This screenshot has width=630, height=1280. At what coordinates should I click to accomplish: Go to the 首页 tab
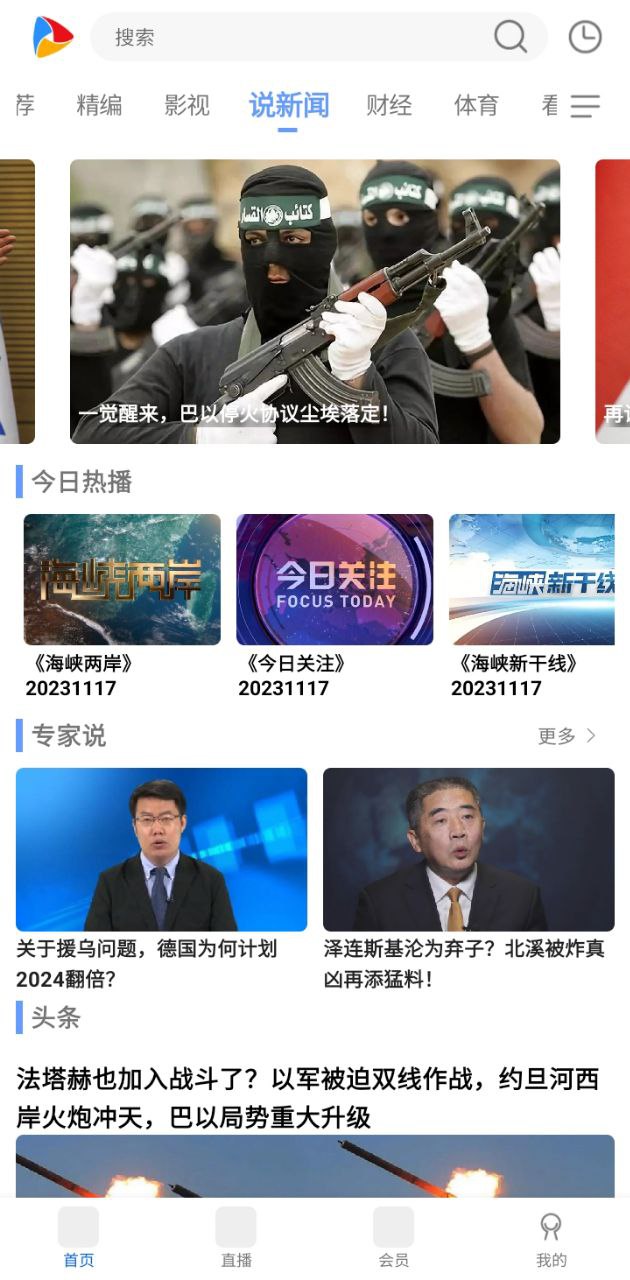(78, 1238)
